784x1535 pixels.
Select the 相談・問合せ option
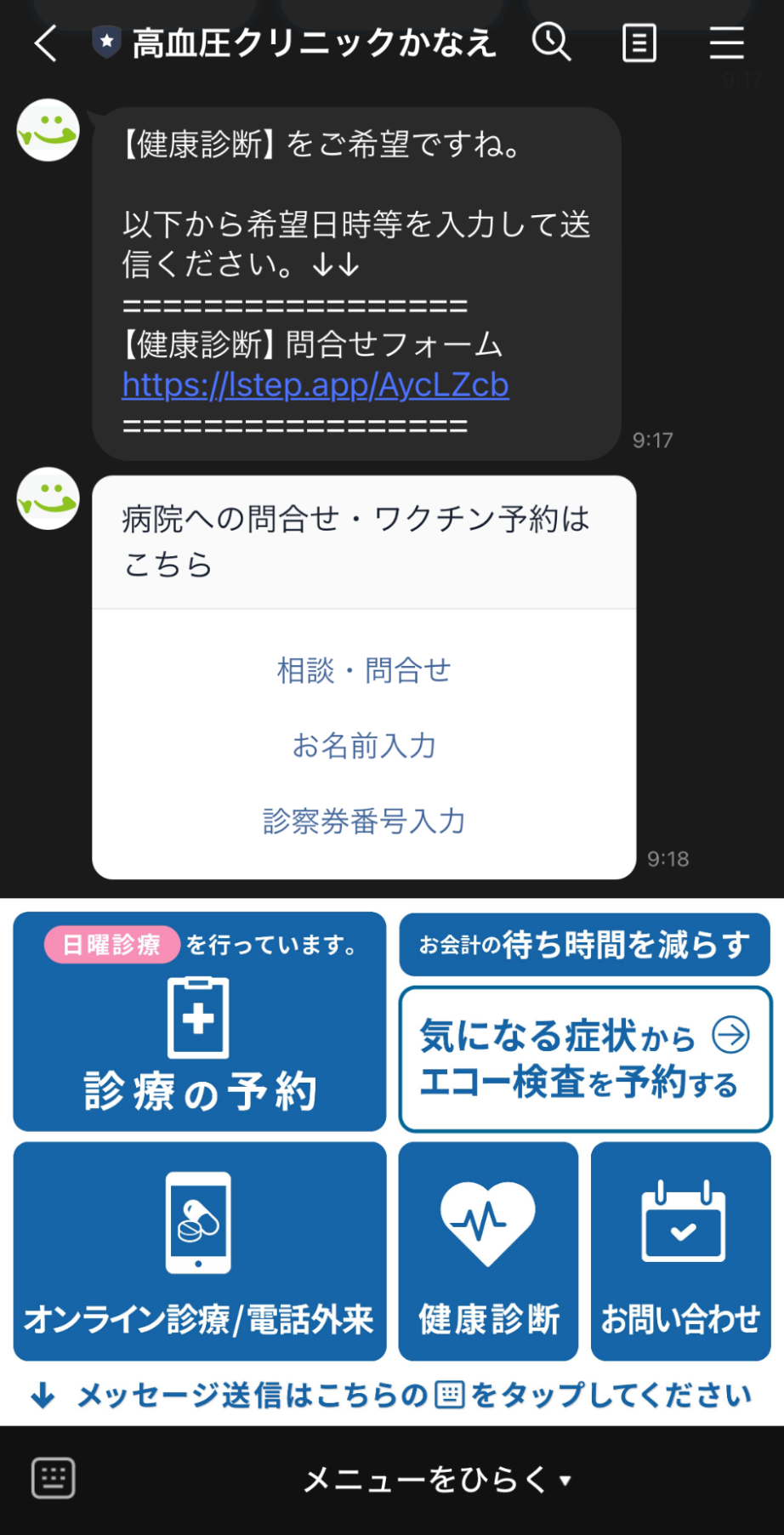coord(363,670)
